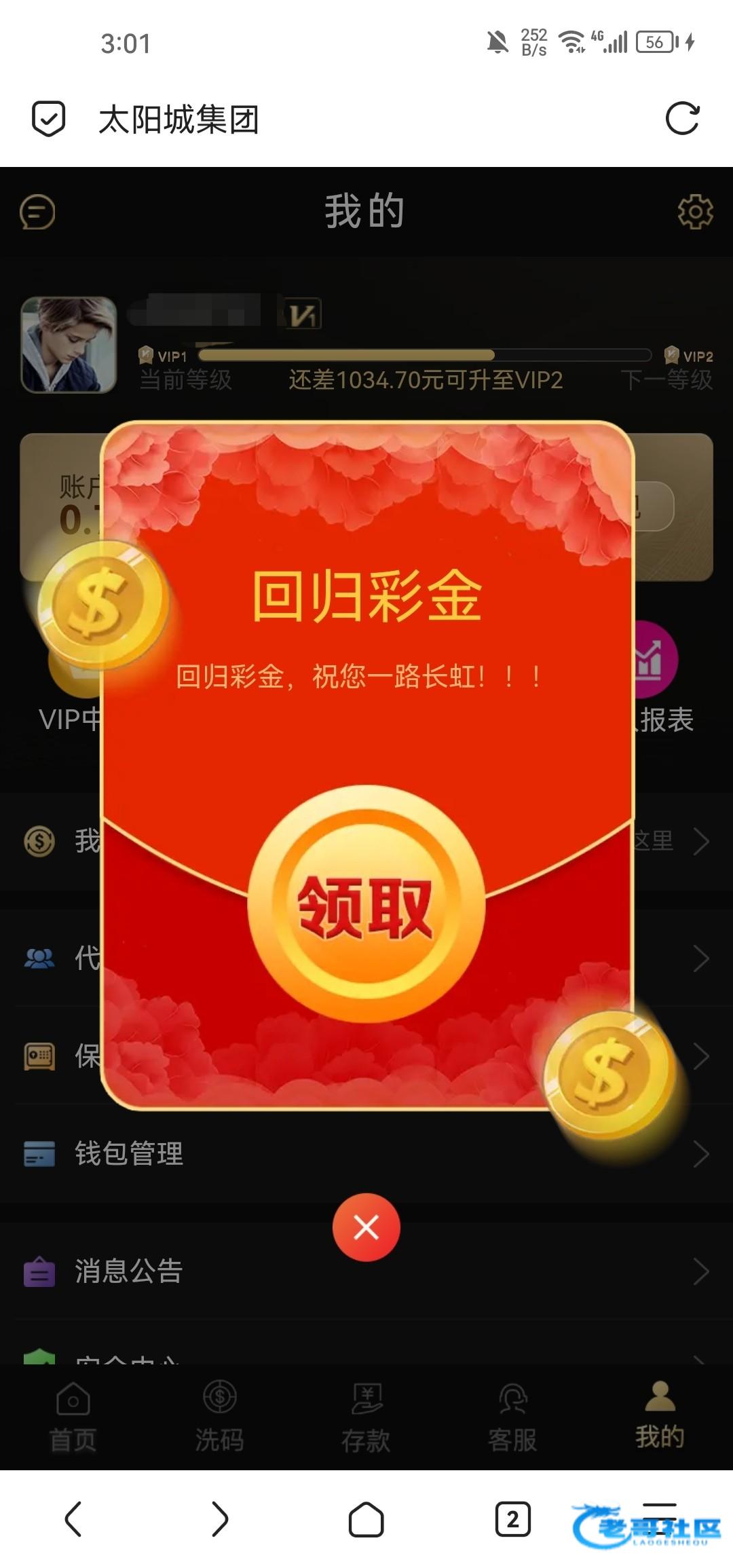This screenshot has width=733, height=1568.
Task: Open the browser tab switcher showing 2
Action: (x=513, y=1518)
